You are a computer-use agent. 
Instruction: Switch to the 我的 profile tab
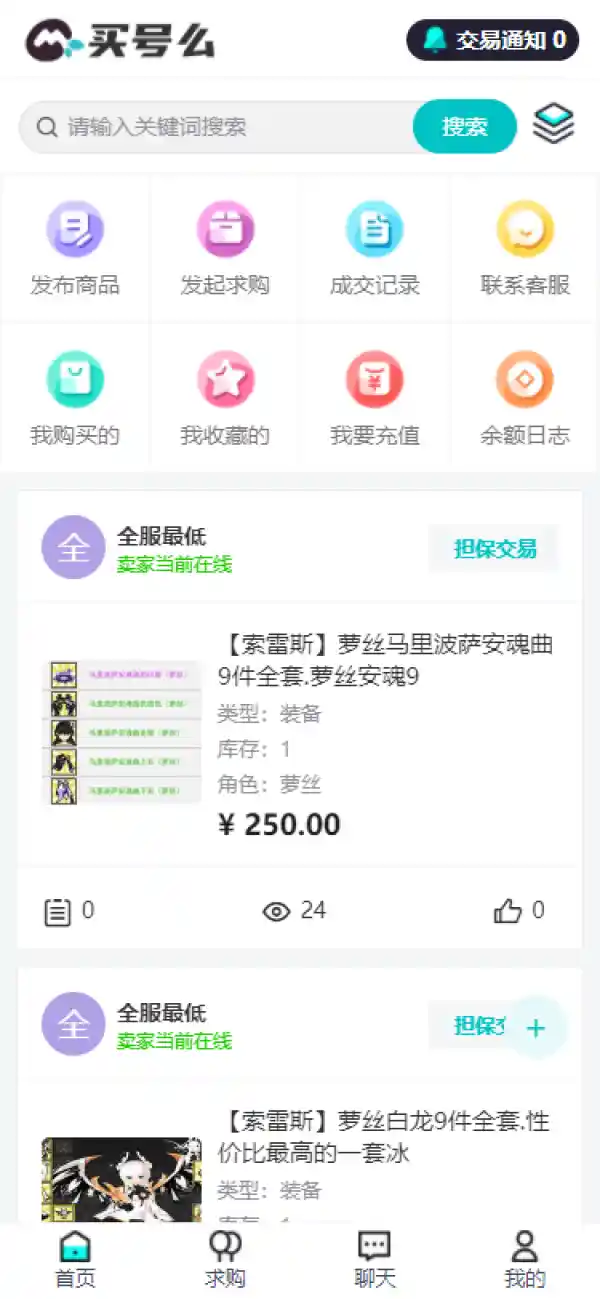tap(525, 1259)
